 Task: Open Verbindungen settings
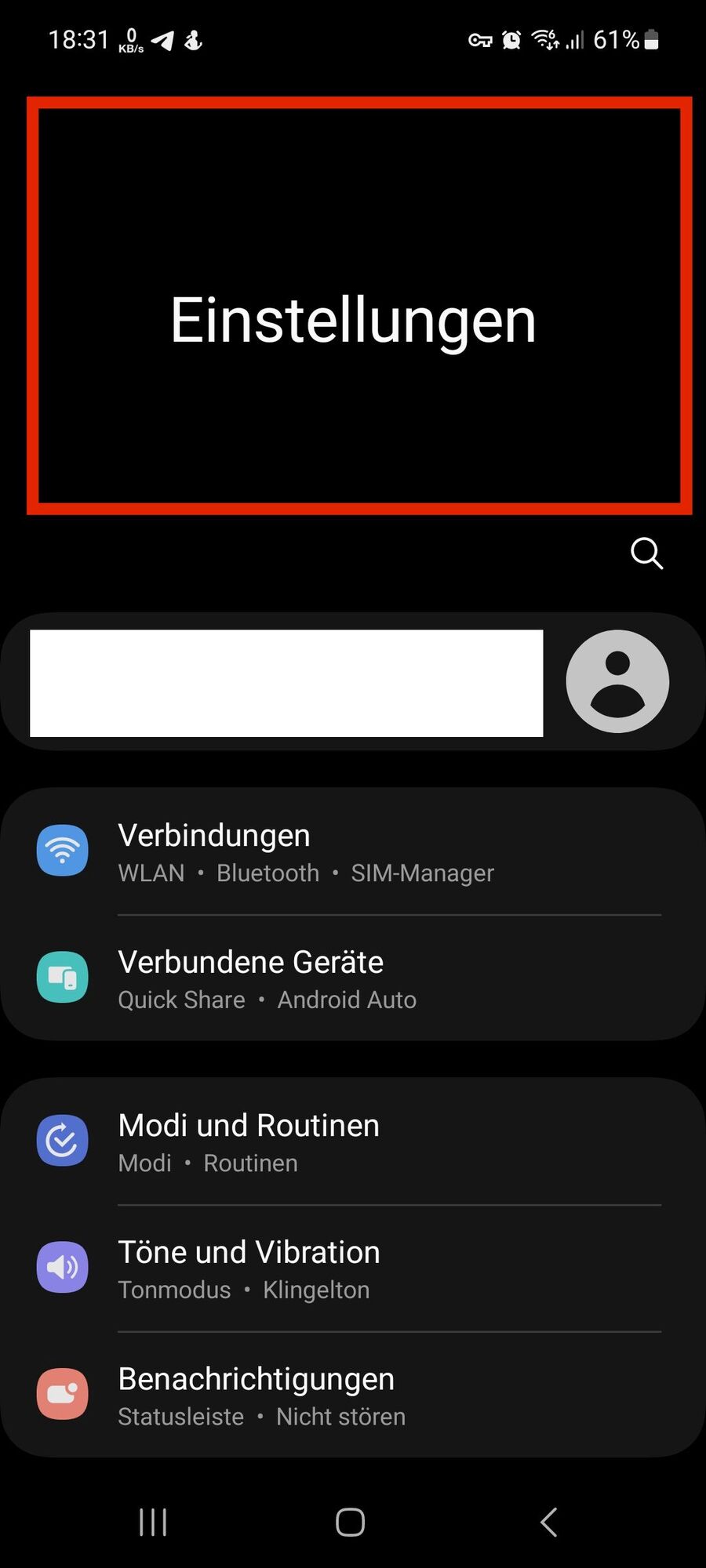point(353,852)
